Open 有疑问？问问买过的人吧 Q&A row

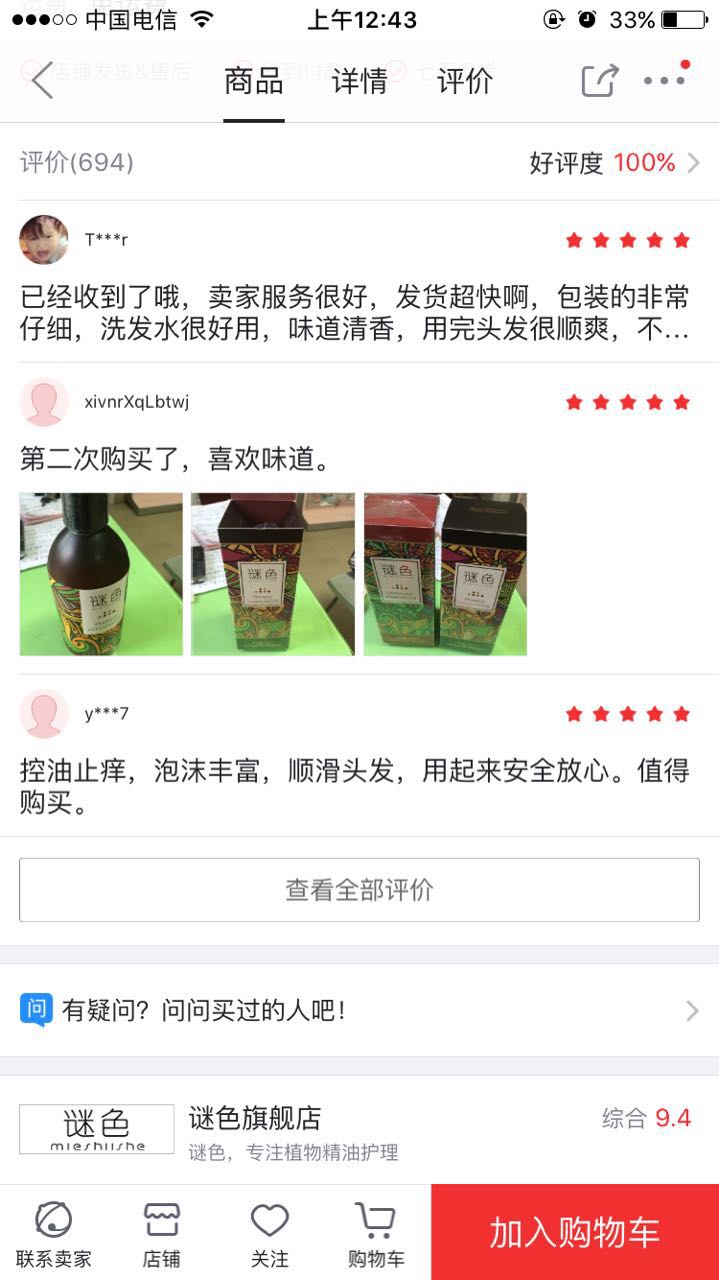tap(359, 1010)
